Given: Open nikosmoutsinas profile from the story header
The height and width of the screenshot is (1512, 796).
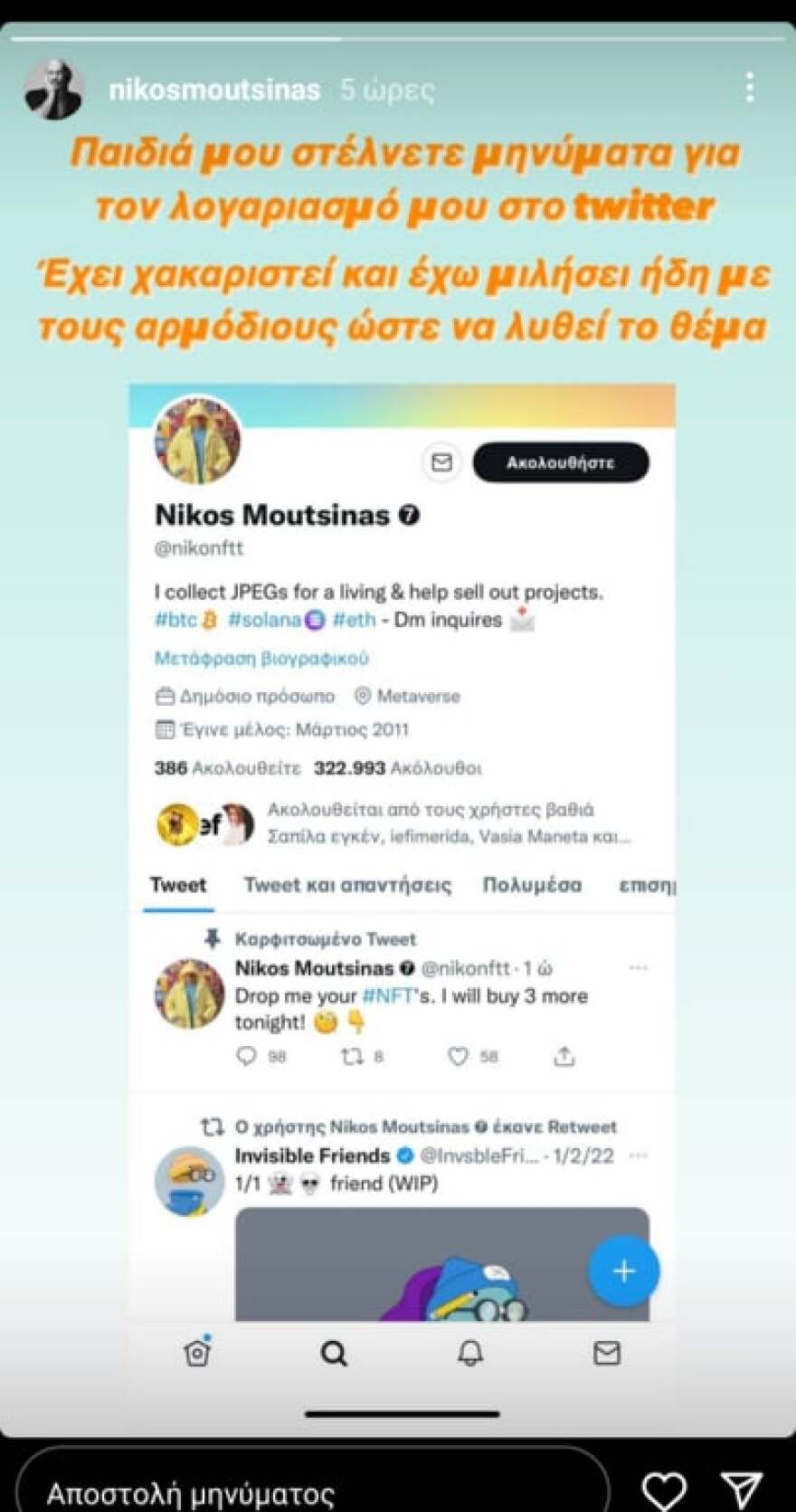Looking at the screenshot, I should coord(213,90).
